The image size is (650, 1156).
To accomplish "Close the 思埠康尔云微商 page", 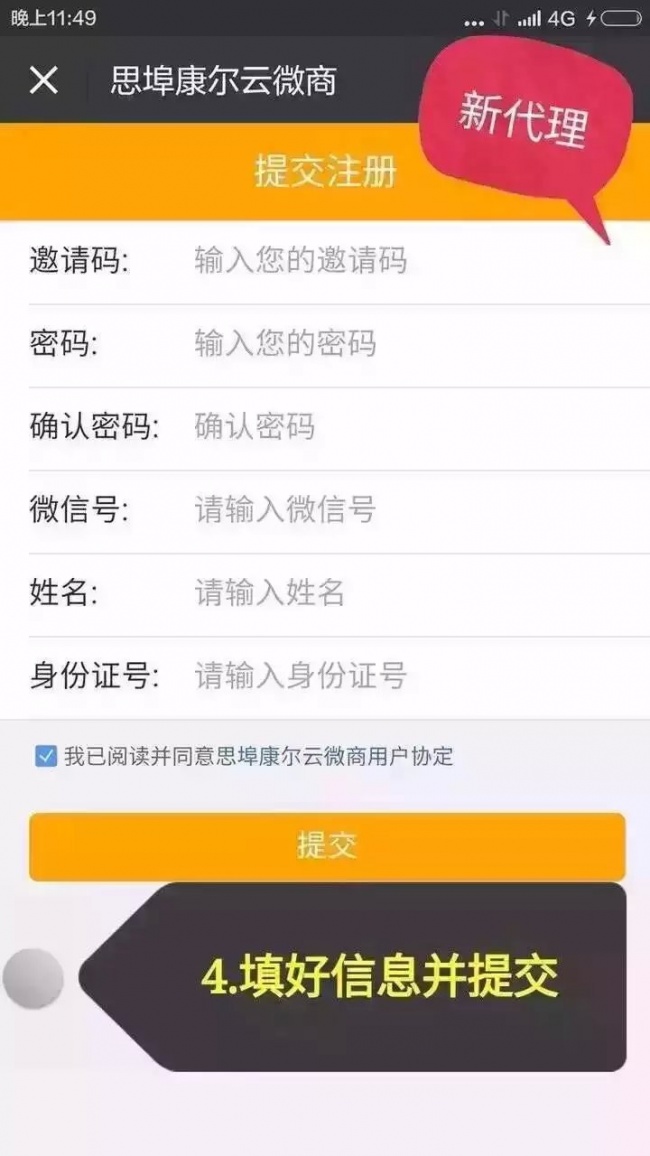I will (x=43, y=80).
